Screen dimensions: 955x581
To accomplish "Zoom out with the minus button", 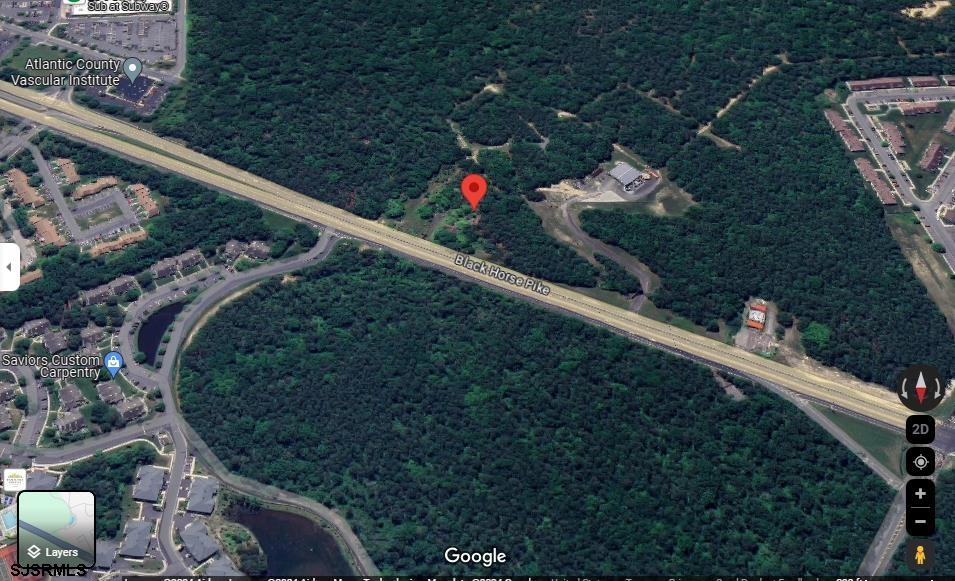I will point(920,521).
